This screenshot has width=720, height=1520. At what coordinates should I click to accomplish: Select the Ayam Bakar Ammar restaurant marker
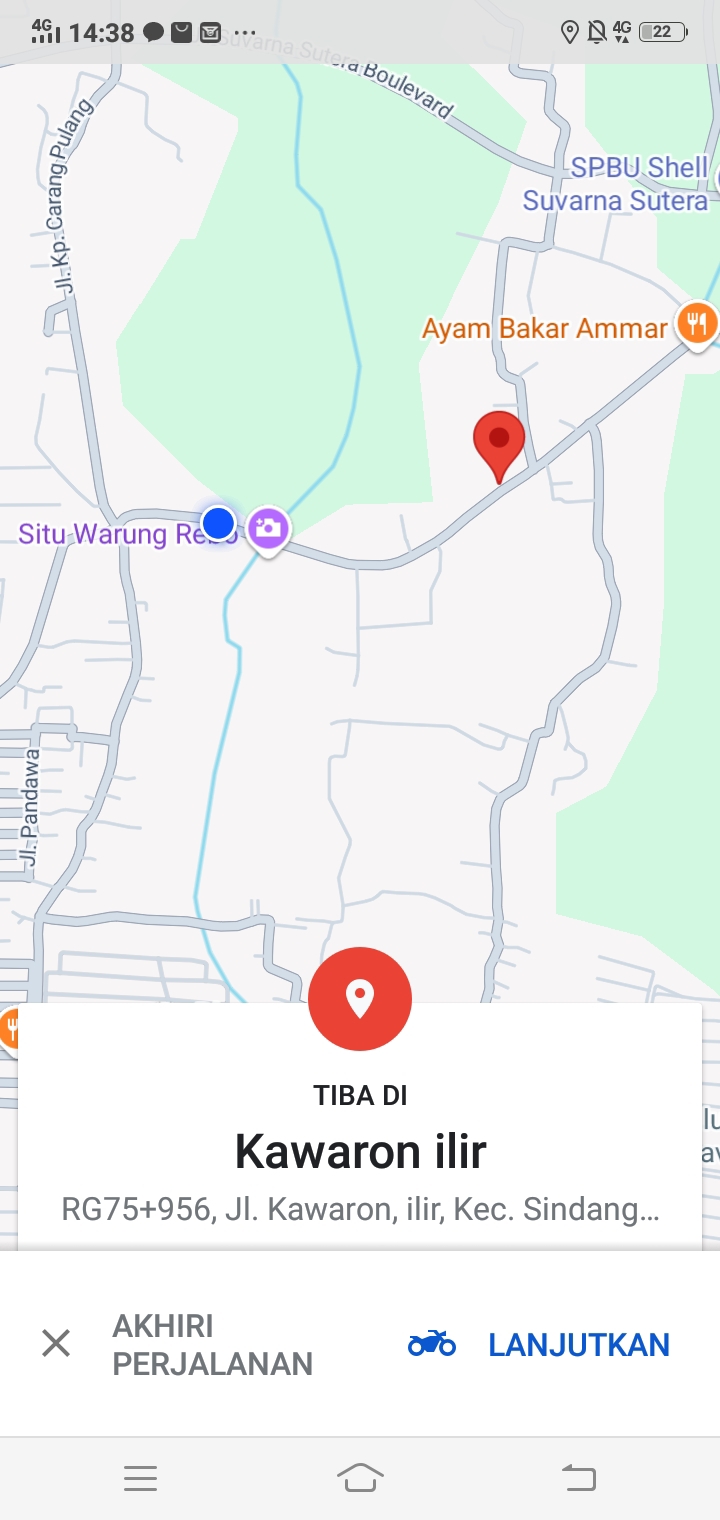coord(696,324)
